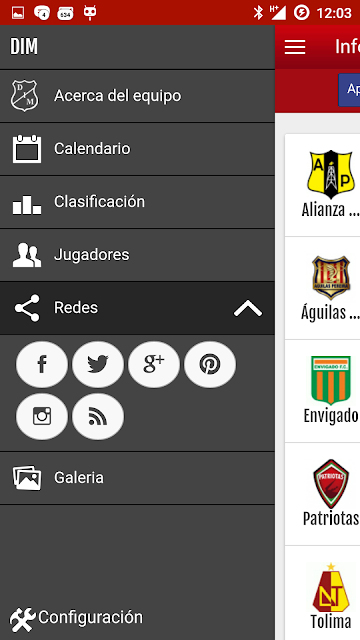Select the Águilas team card
This screenshot has width=360, height=640.
(323, 288)
